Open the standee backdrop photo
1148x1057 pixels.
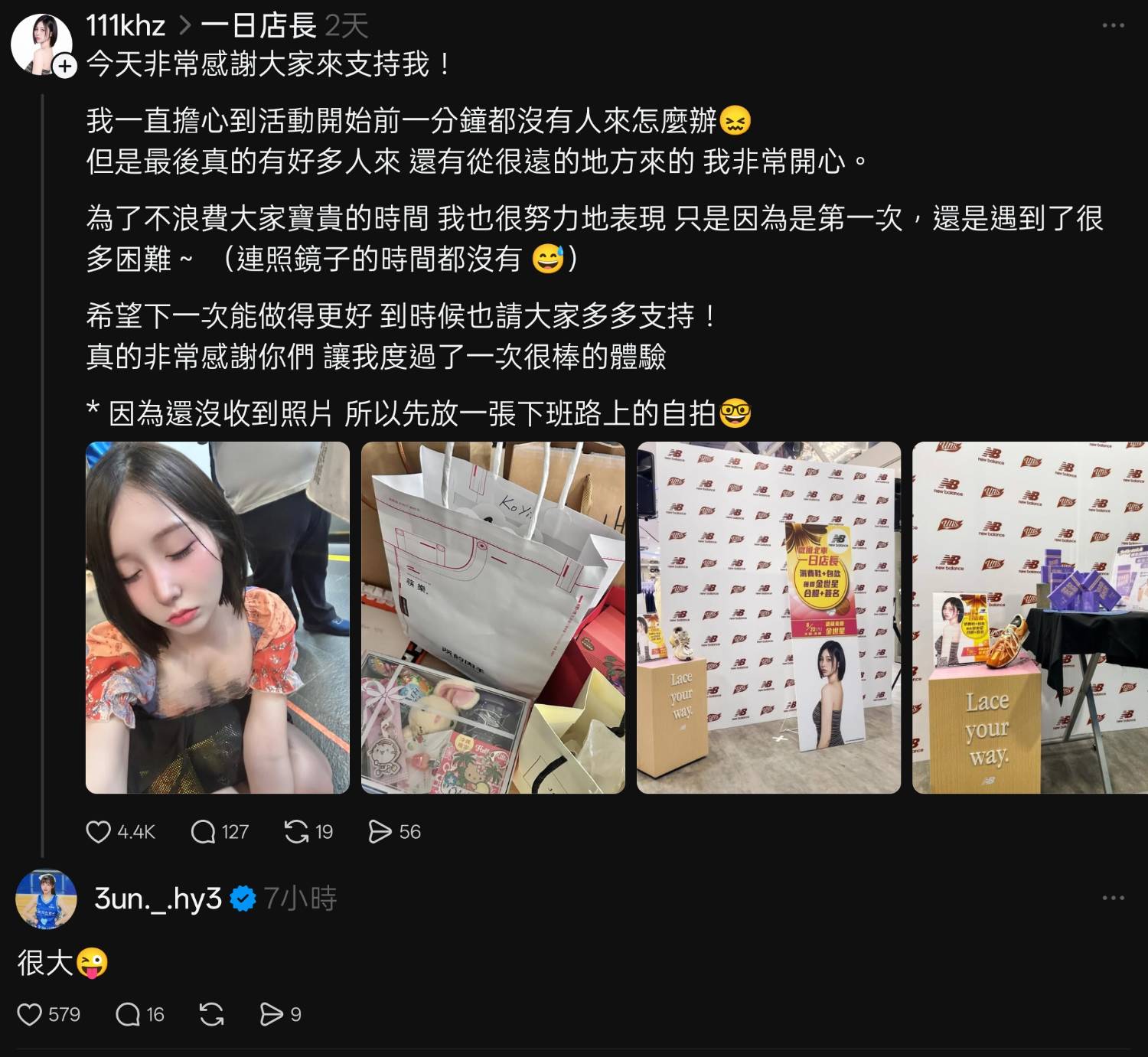click(768, 617)
